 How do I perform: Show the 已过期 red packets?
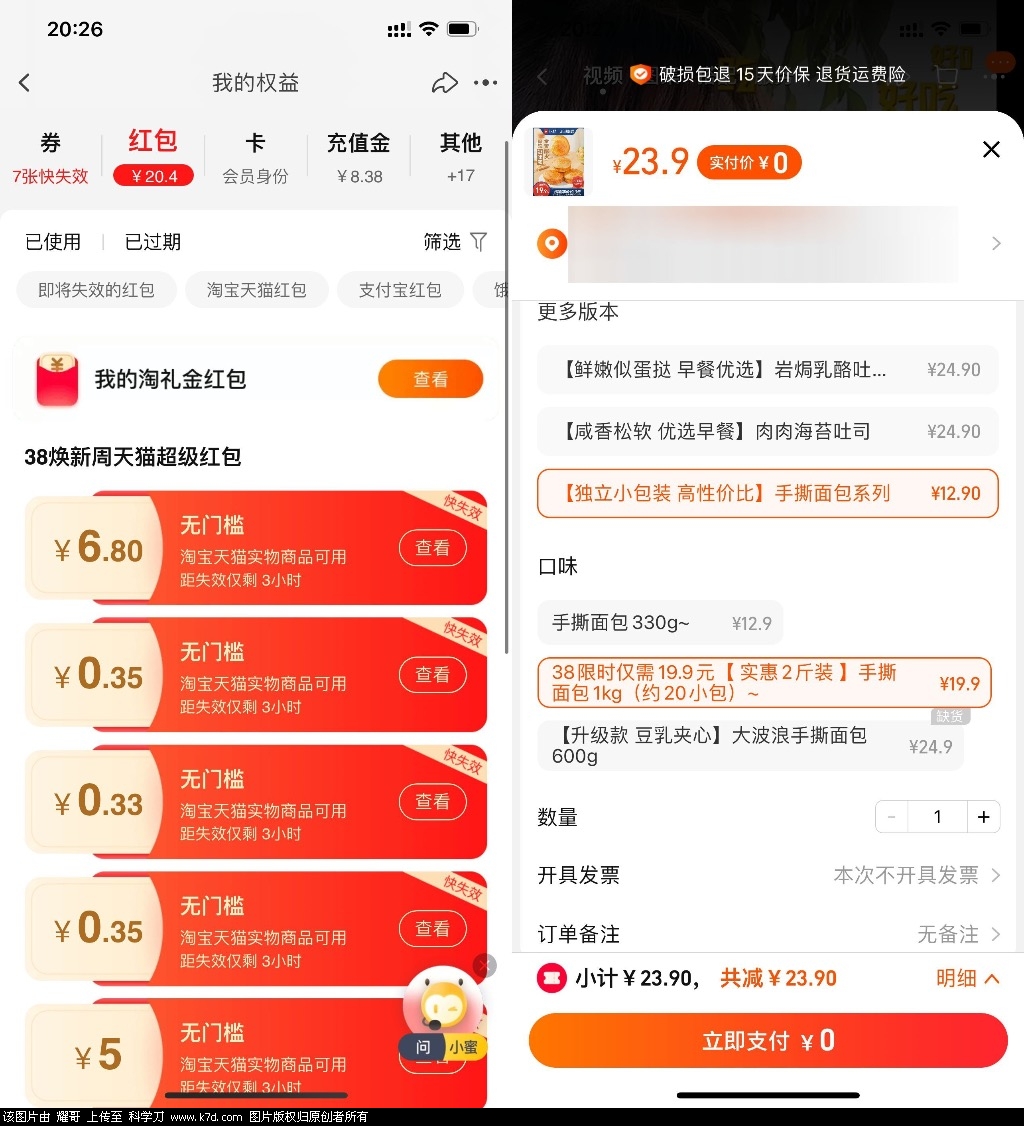click(153, 242)
